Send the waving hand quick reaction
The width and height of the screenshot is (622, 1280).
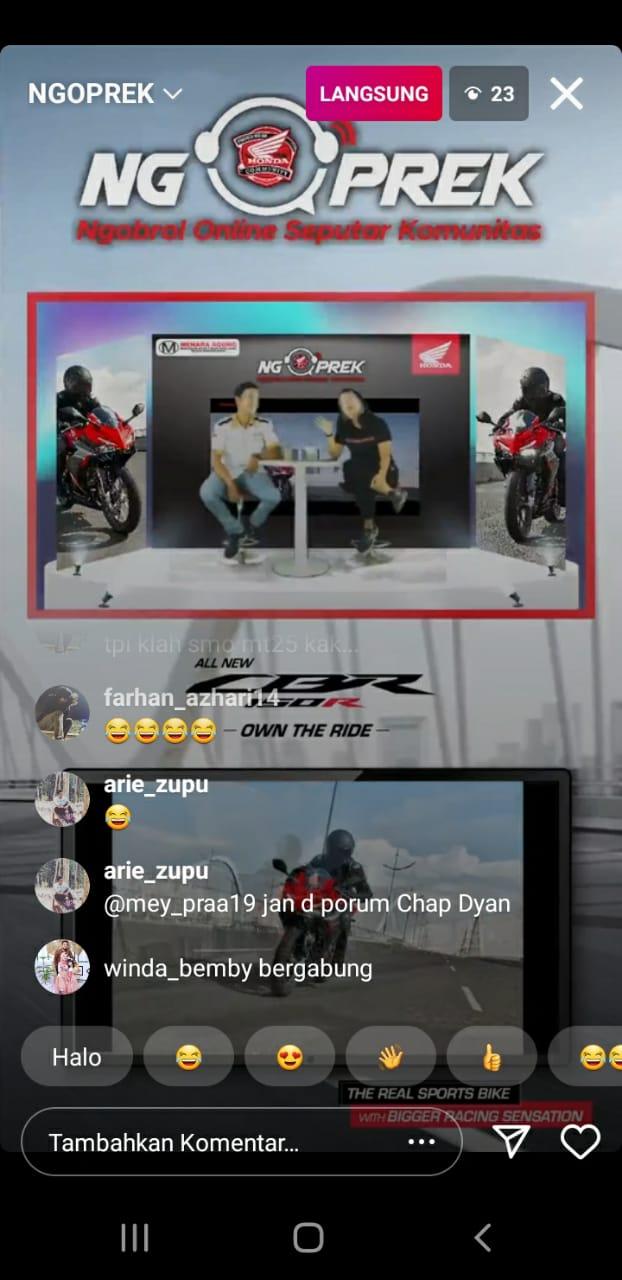click(390, 1057)
